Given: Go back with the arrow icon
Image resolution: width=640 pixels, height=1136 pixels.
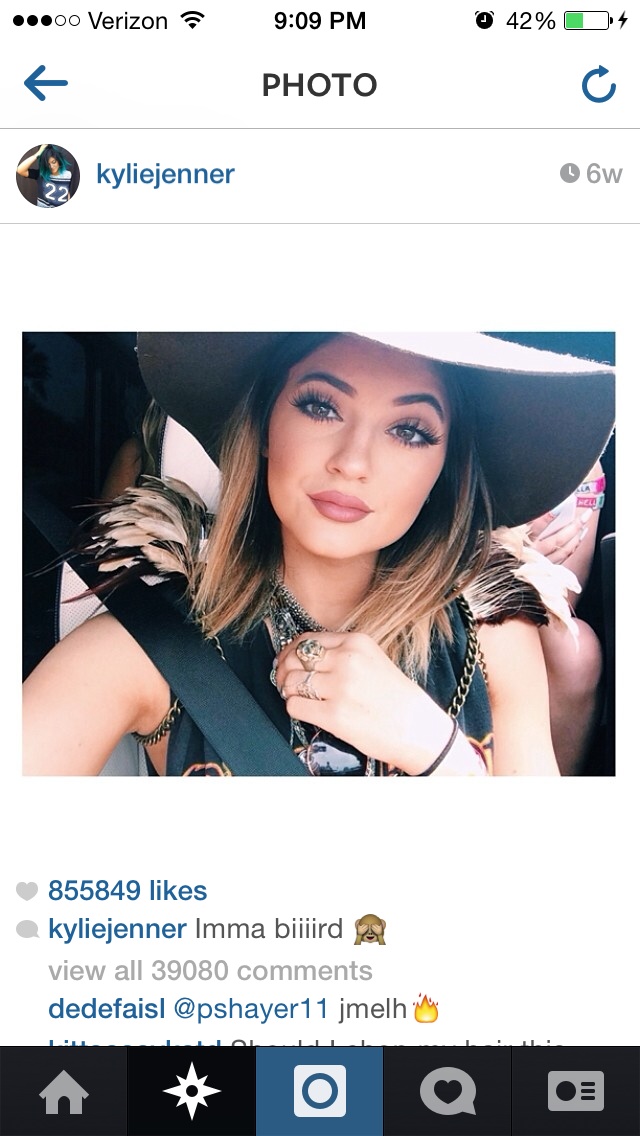Looking at the screenshot, I should point(46,83).
